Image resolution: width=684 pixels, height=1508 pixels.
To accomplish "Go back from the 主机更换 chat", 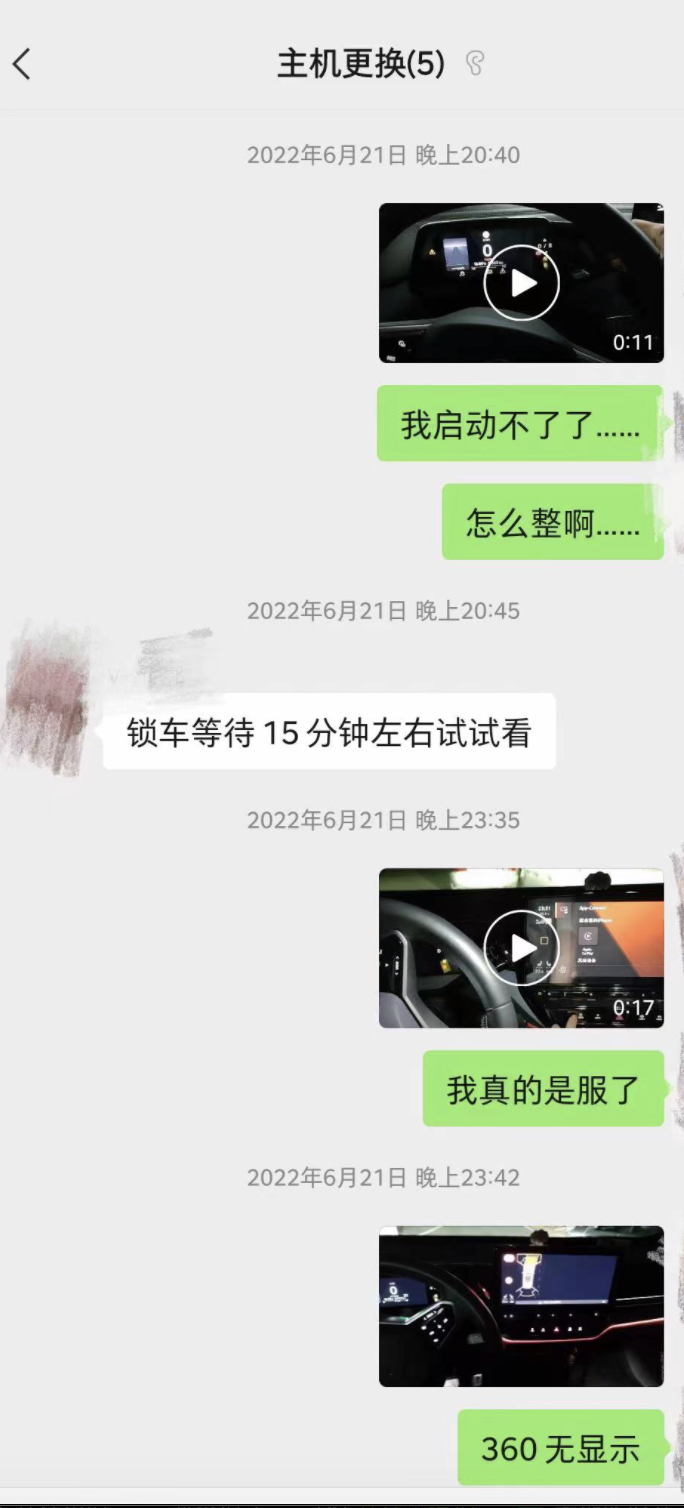I will (x=22, y=64).
